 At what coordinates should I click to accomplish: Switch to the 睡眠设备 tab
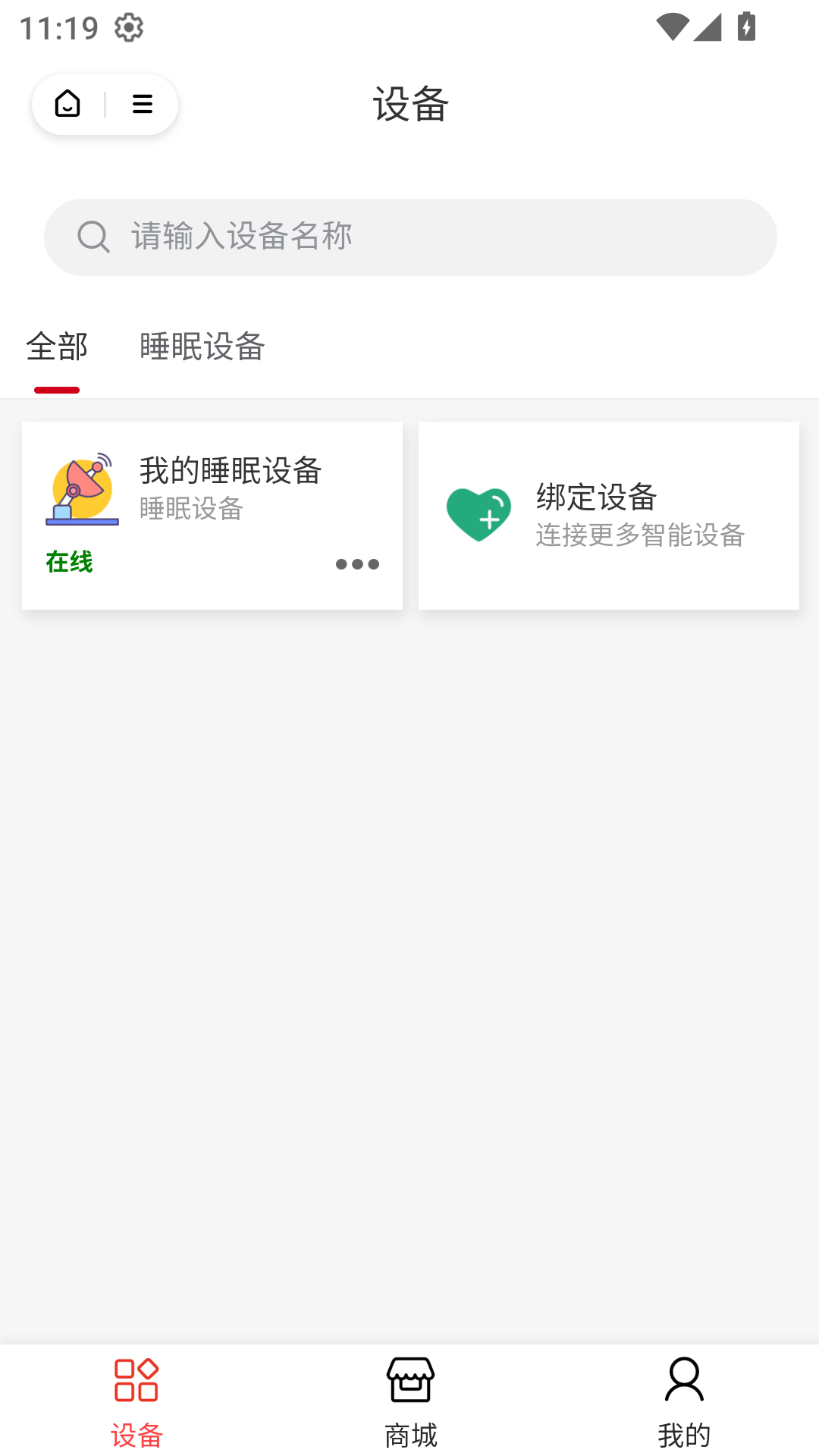click(202, 347)
